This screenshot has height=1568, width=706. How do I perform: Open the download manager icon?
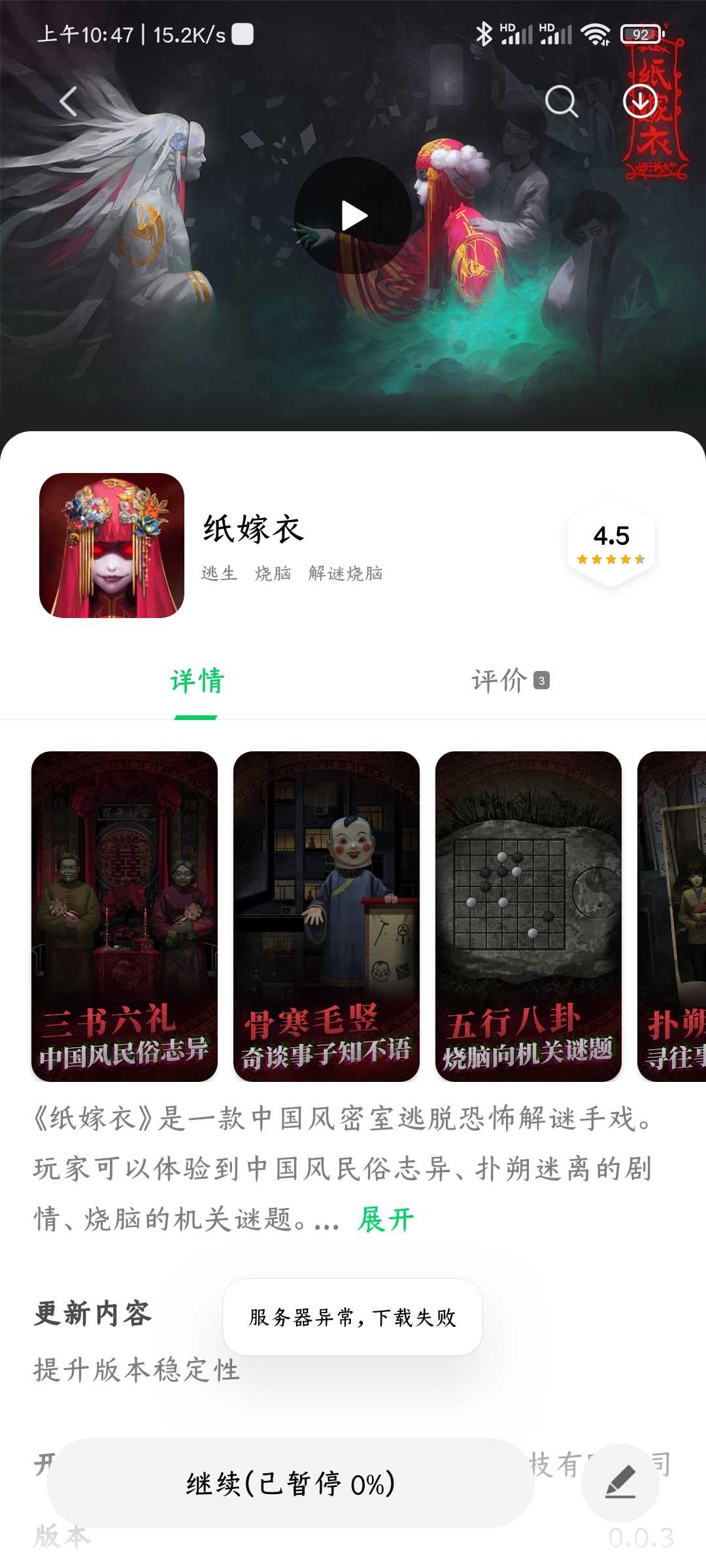[x=640, y=101]
